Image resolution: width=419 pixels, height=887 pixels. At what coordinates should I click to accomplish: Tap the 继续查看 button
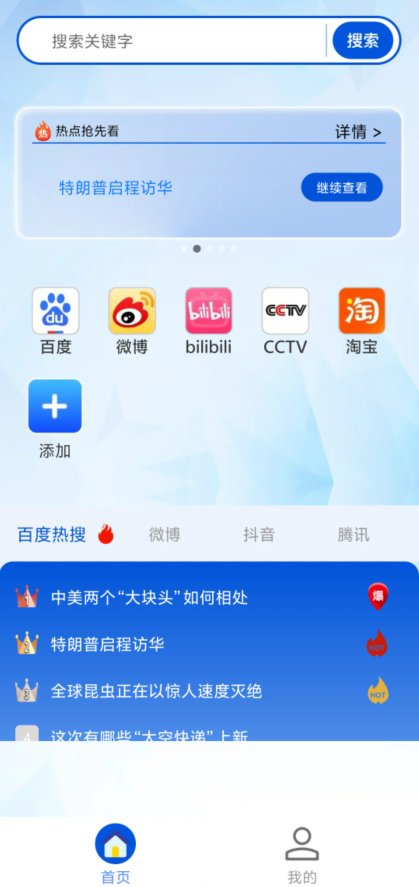coord(342,187)
